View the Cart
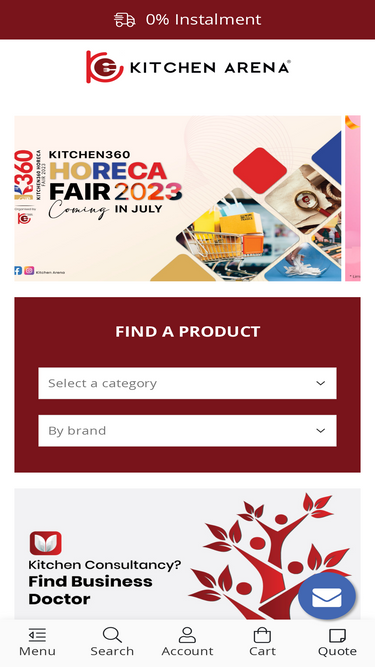Image resolution: width=375 pixels, height=667 pixels. click(262, 642)
